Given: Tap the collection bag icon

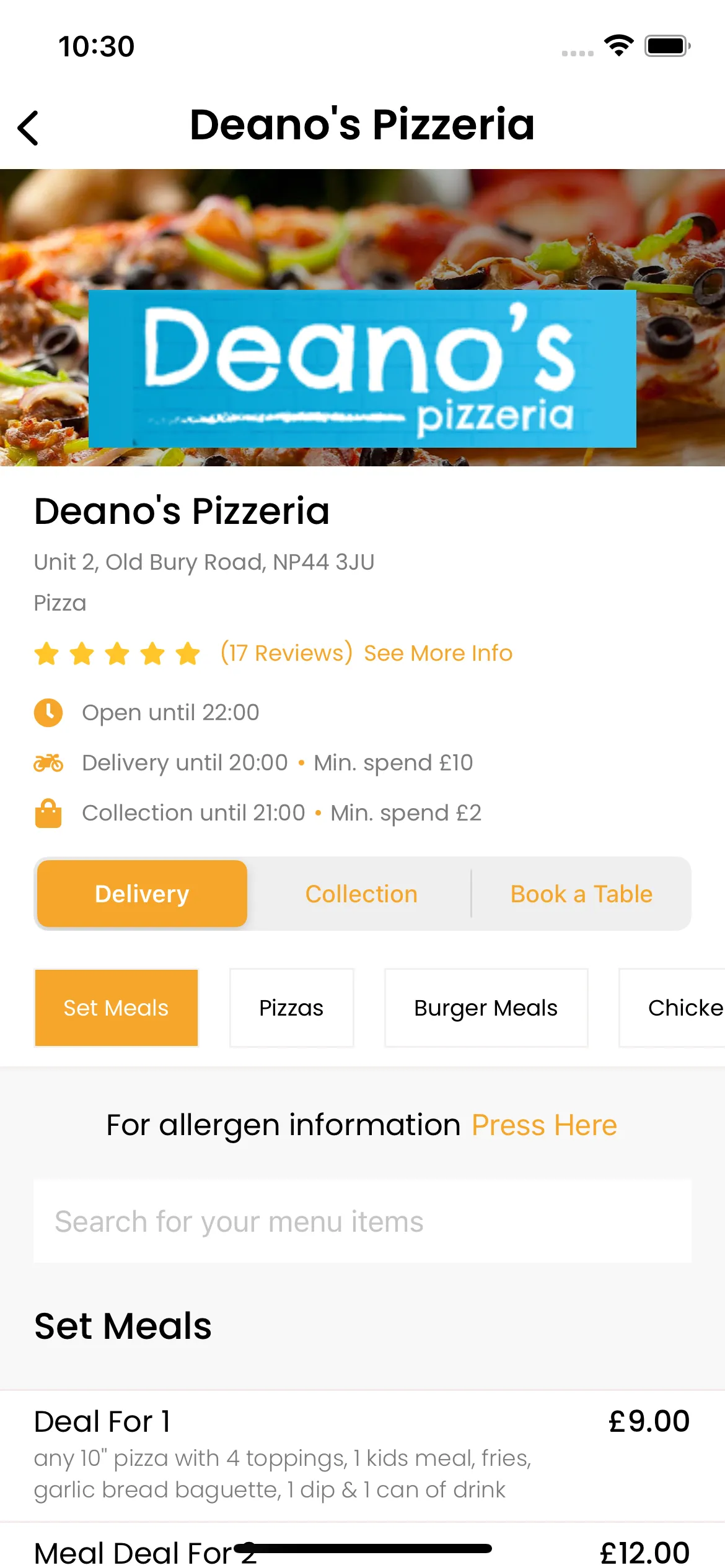Looking at the screenshot, I should pyautogui.click(x=48, y=812).
